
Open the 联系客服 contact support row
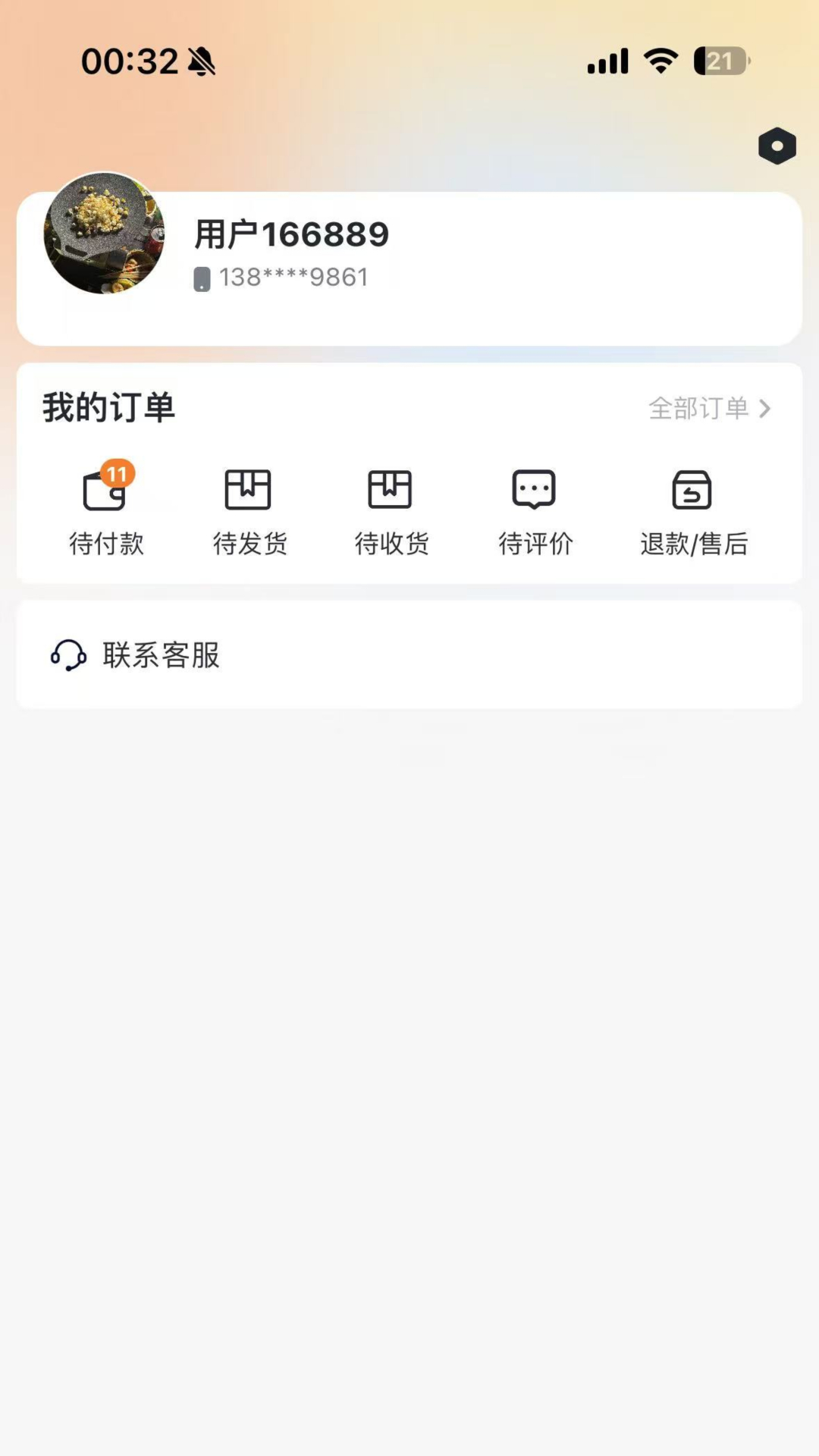(x=161, y=655)
